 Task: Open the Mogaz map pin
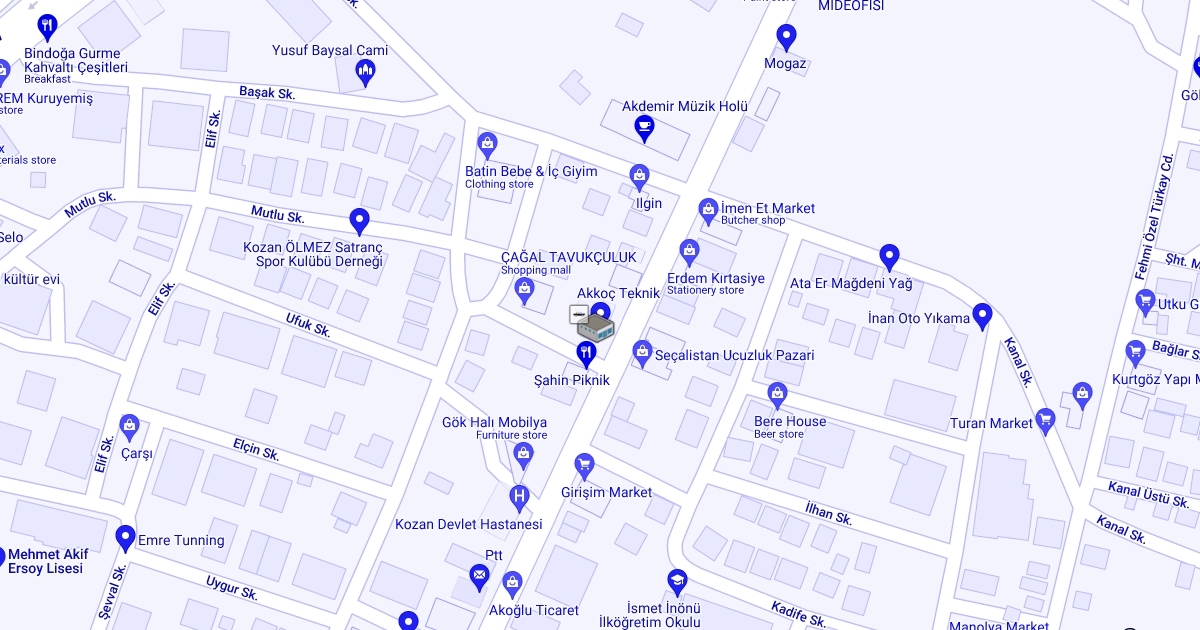786,37
